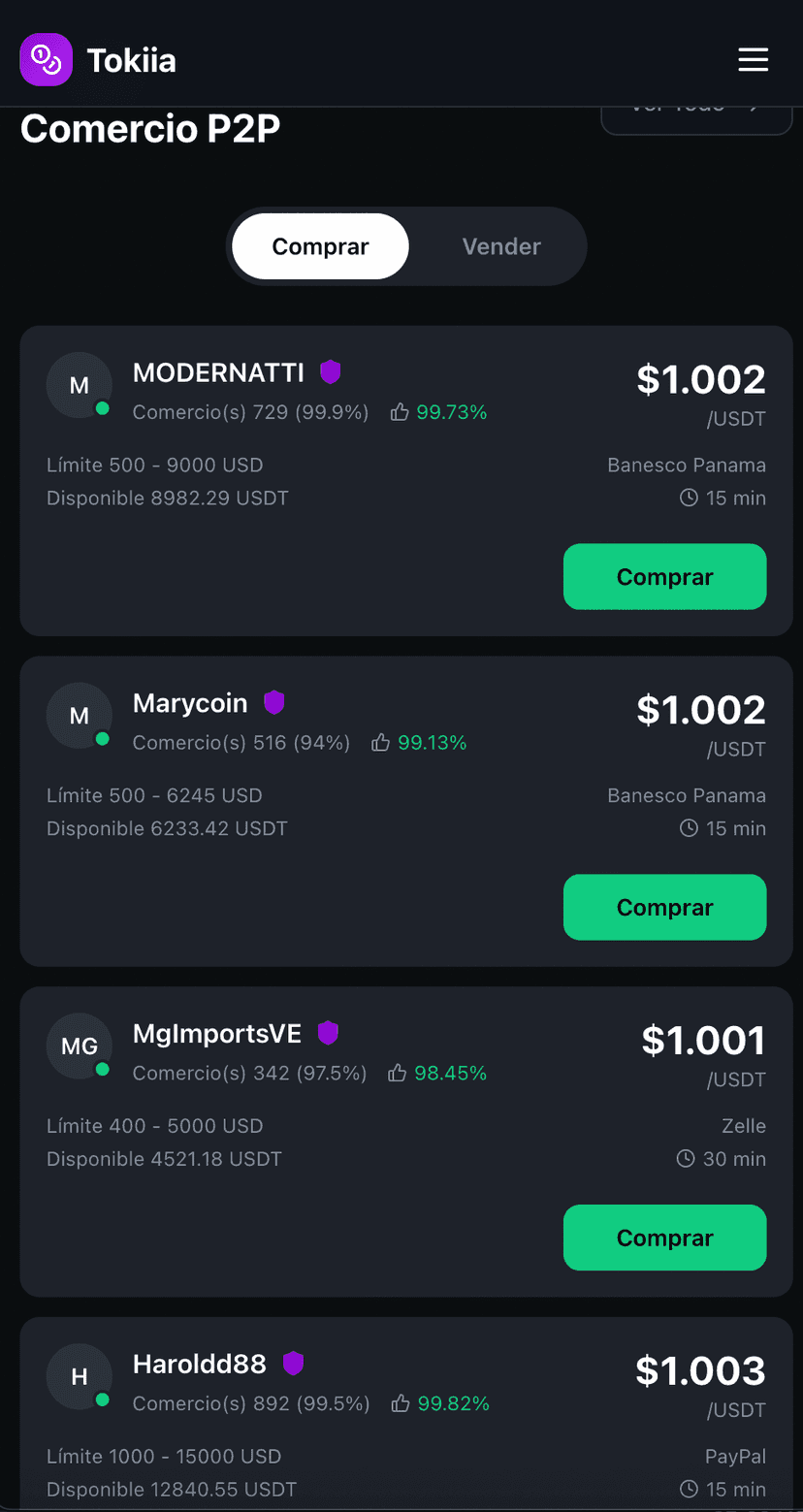
Task: Click the Tokiia logo icon
Action: coord(46,59)
